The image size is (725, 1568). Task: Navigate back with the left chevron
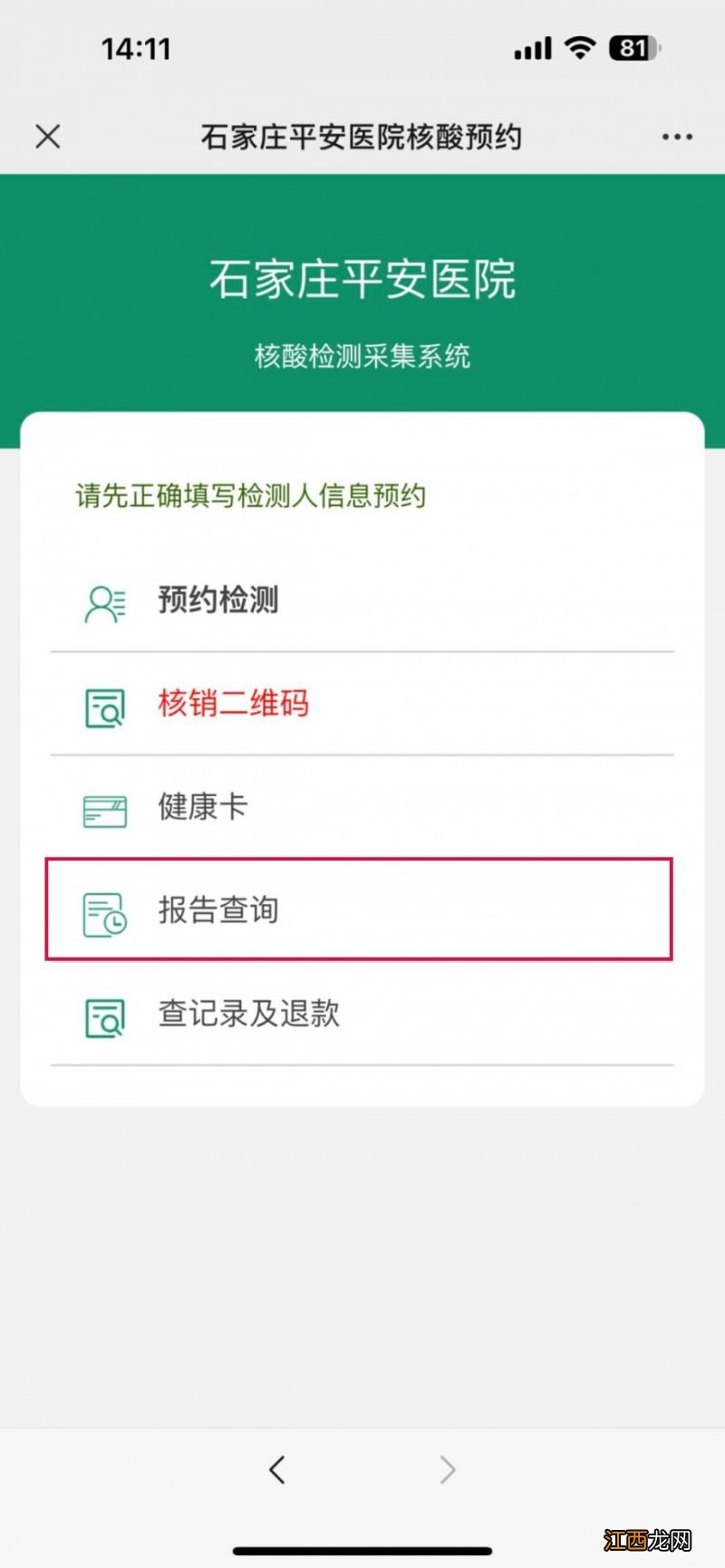pyautogui.click(x=277, y=1468)
